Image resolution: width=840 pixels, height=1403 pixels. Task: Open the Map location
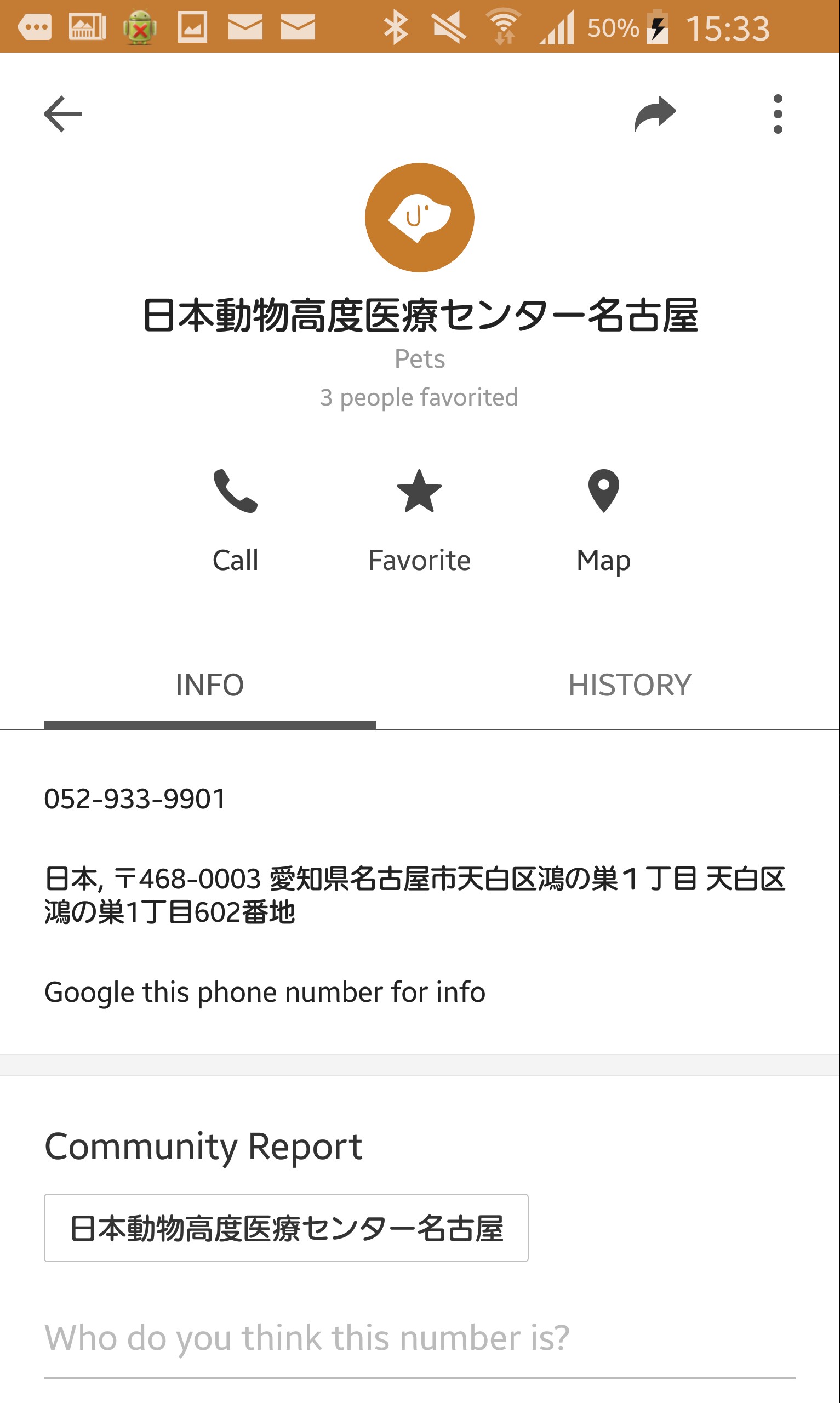click(603, 521)
